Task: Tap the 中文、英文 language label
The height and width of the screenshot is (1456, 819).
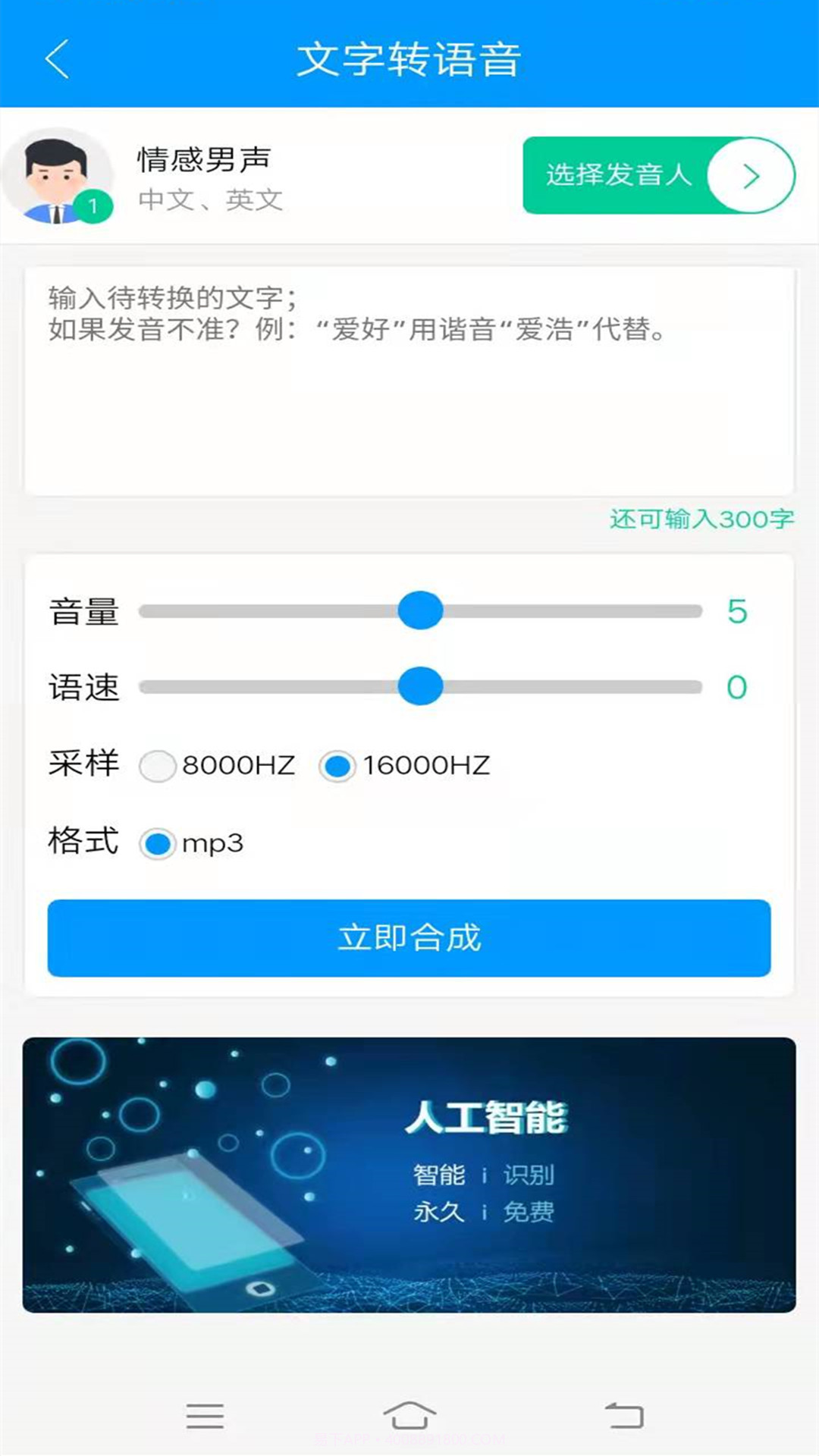Action: (210, 201)
